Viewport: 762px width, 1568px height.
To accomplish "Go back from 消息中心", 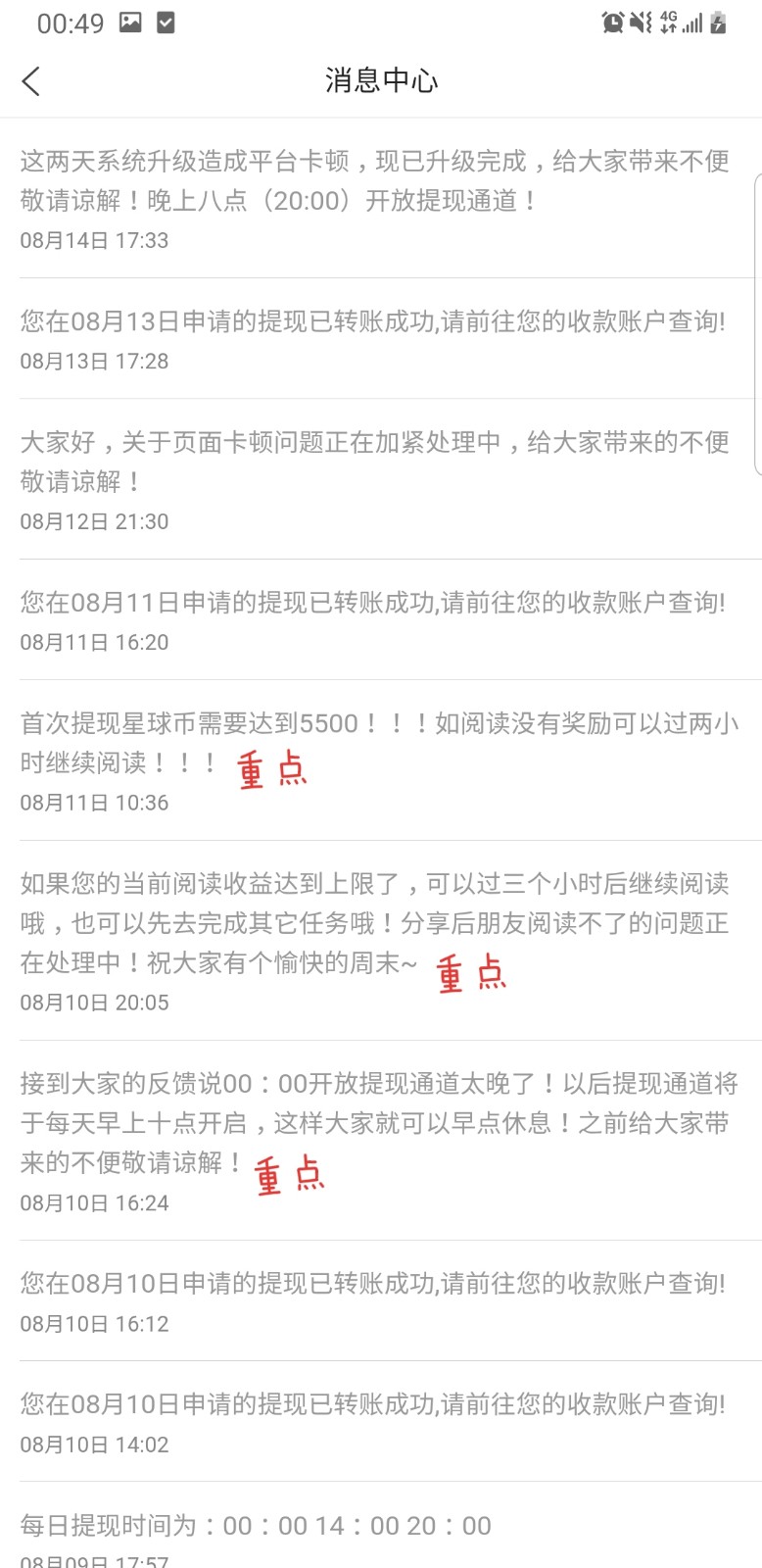I will point(31,80).
